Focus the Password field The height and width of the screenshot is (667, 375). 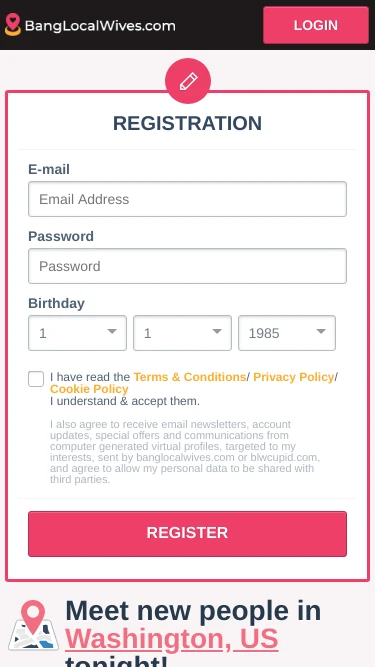pyautogui.click(x=188, y=266)
